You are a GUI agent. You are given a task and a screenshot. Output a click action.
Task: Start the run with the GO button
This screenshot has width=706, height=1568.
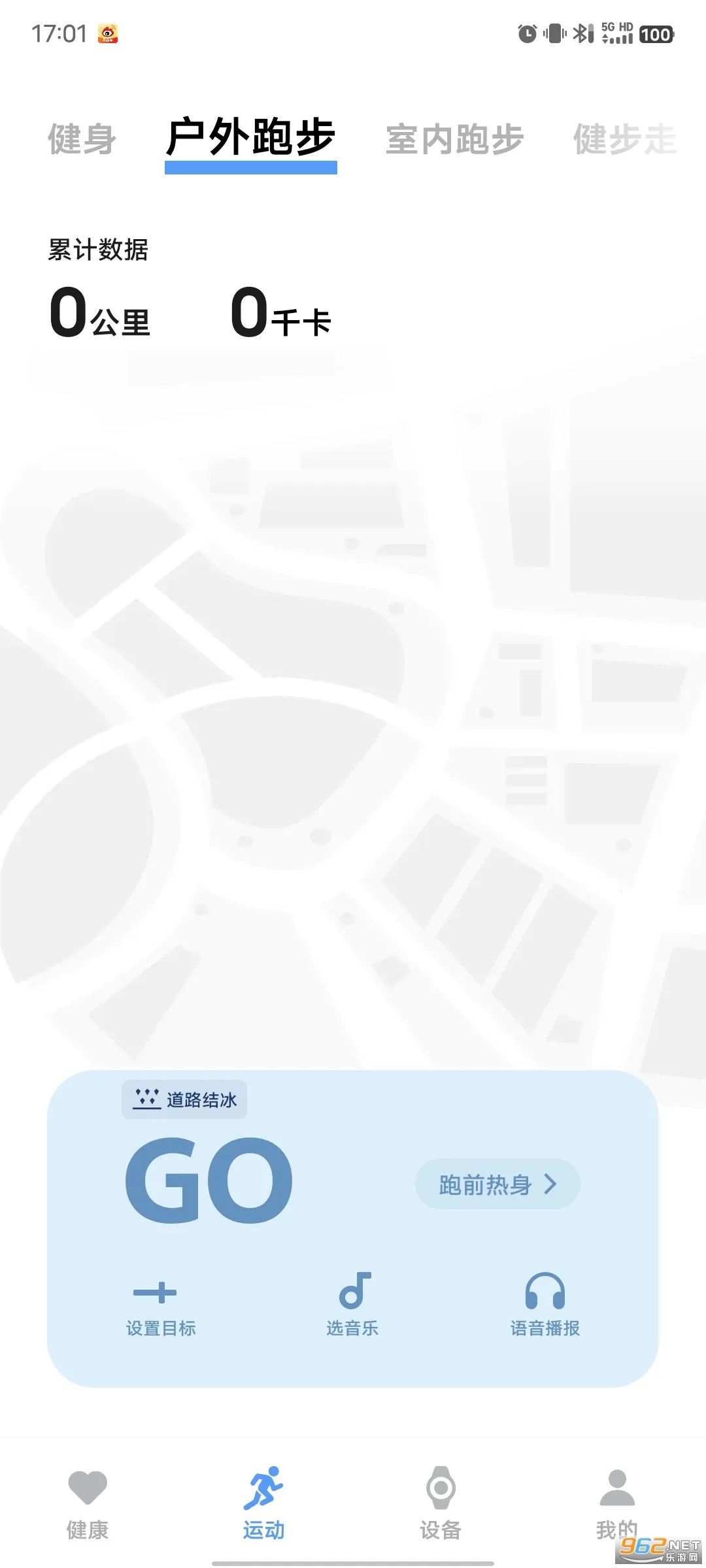209,1180
